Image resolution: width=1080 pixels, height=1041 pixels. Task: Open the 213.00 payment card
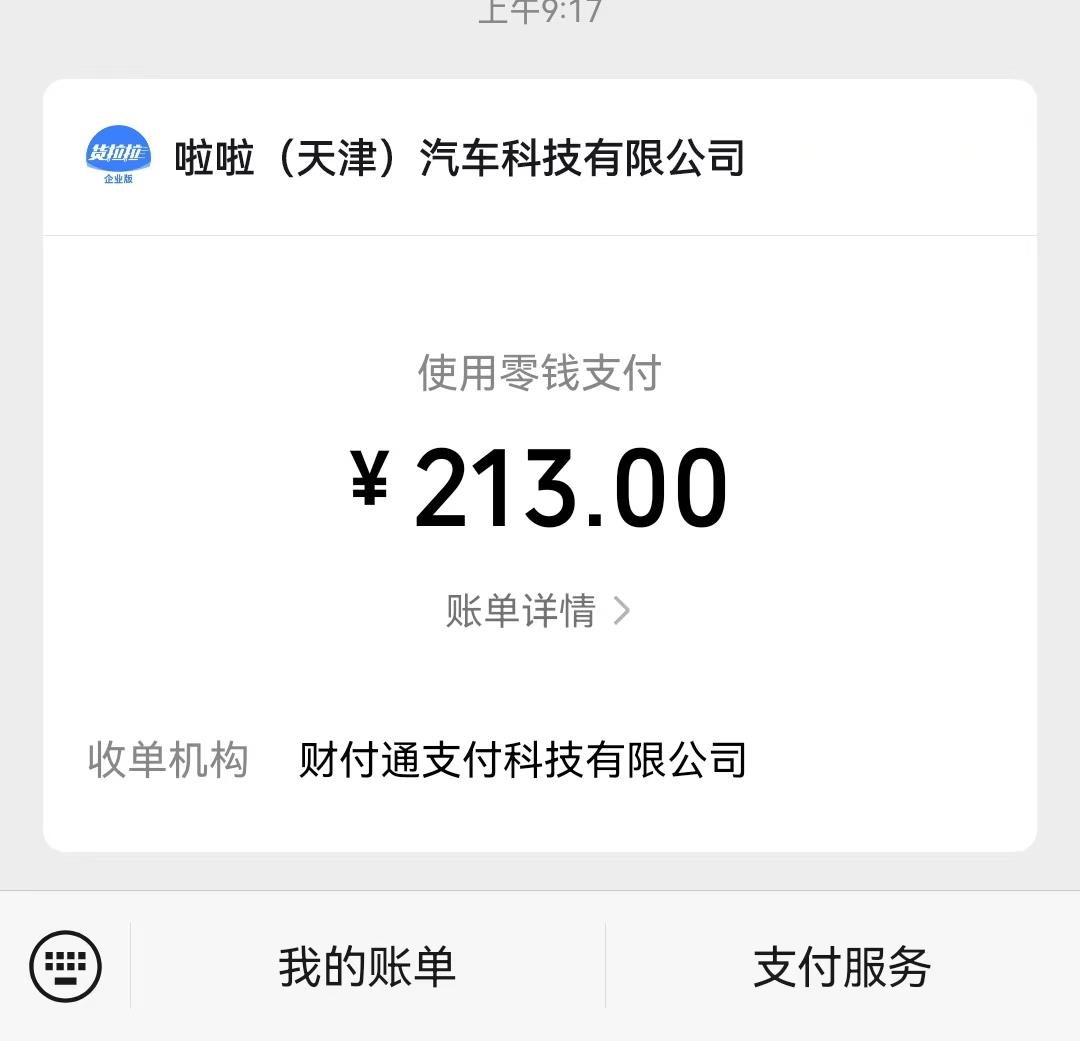540,488
